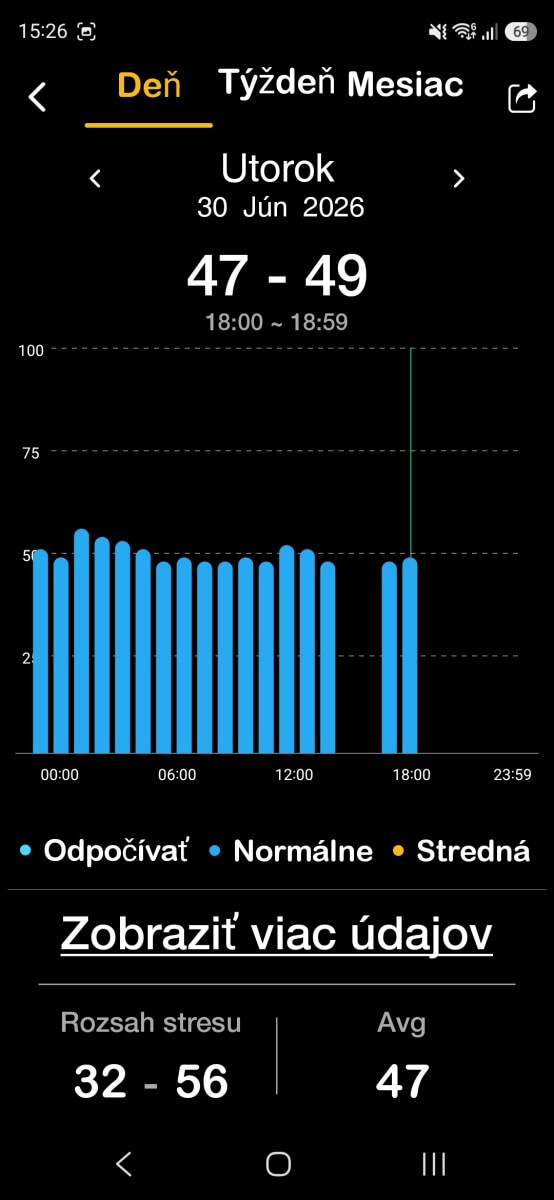
Task: Open recent apps from navigation bar
Action: click(433, 1163)
